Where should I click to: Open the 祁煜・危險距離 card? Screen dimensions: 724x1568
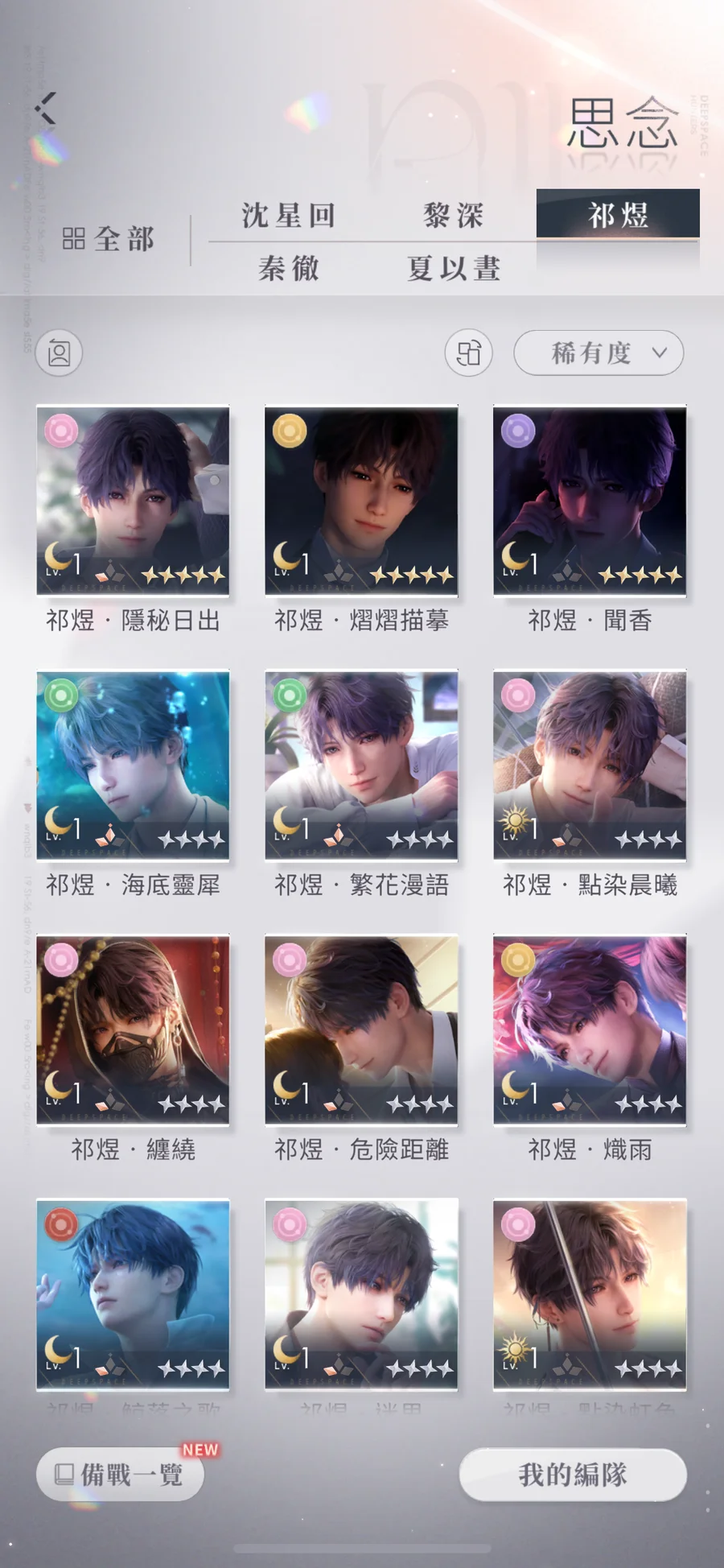click(x=361, y=1030)
